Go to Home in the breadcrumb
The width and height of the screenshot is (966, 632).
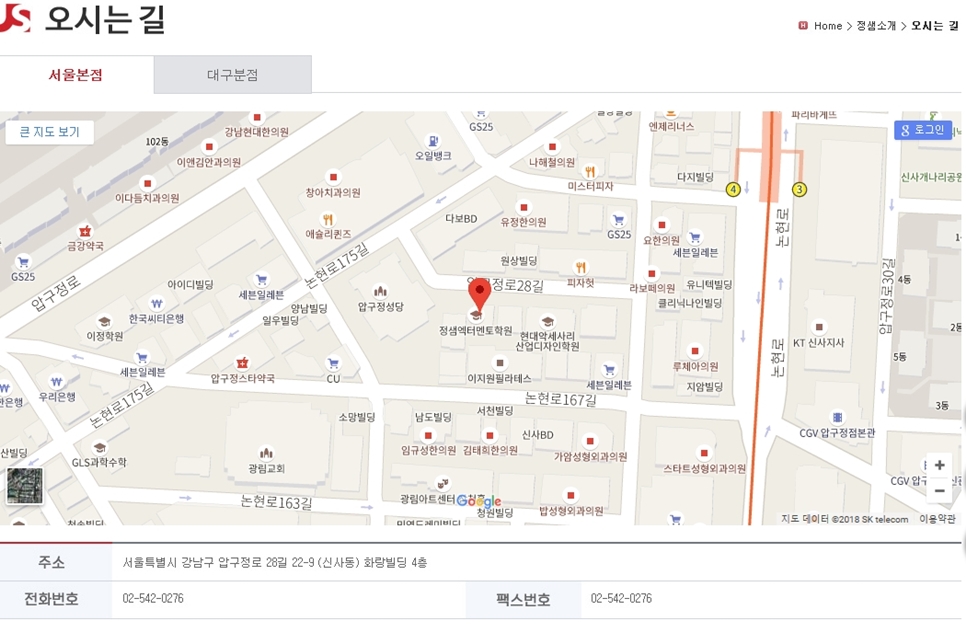827,26
